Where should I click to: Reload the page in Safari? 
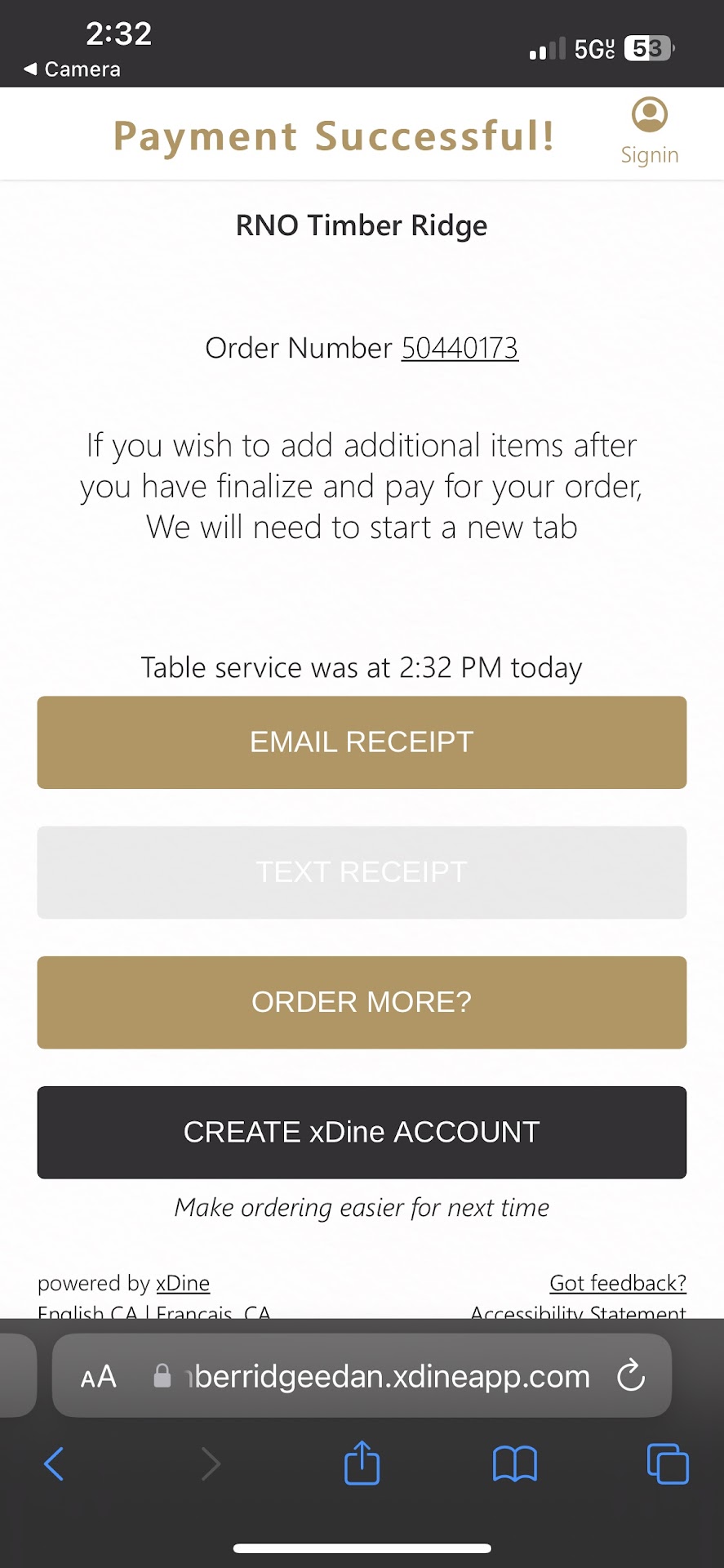pos(630,1376)
